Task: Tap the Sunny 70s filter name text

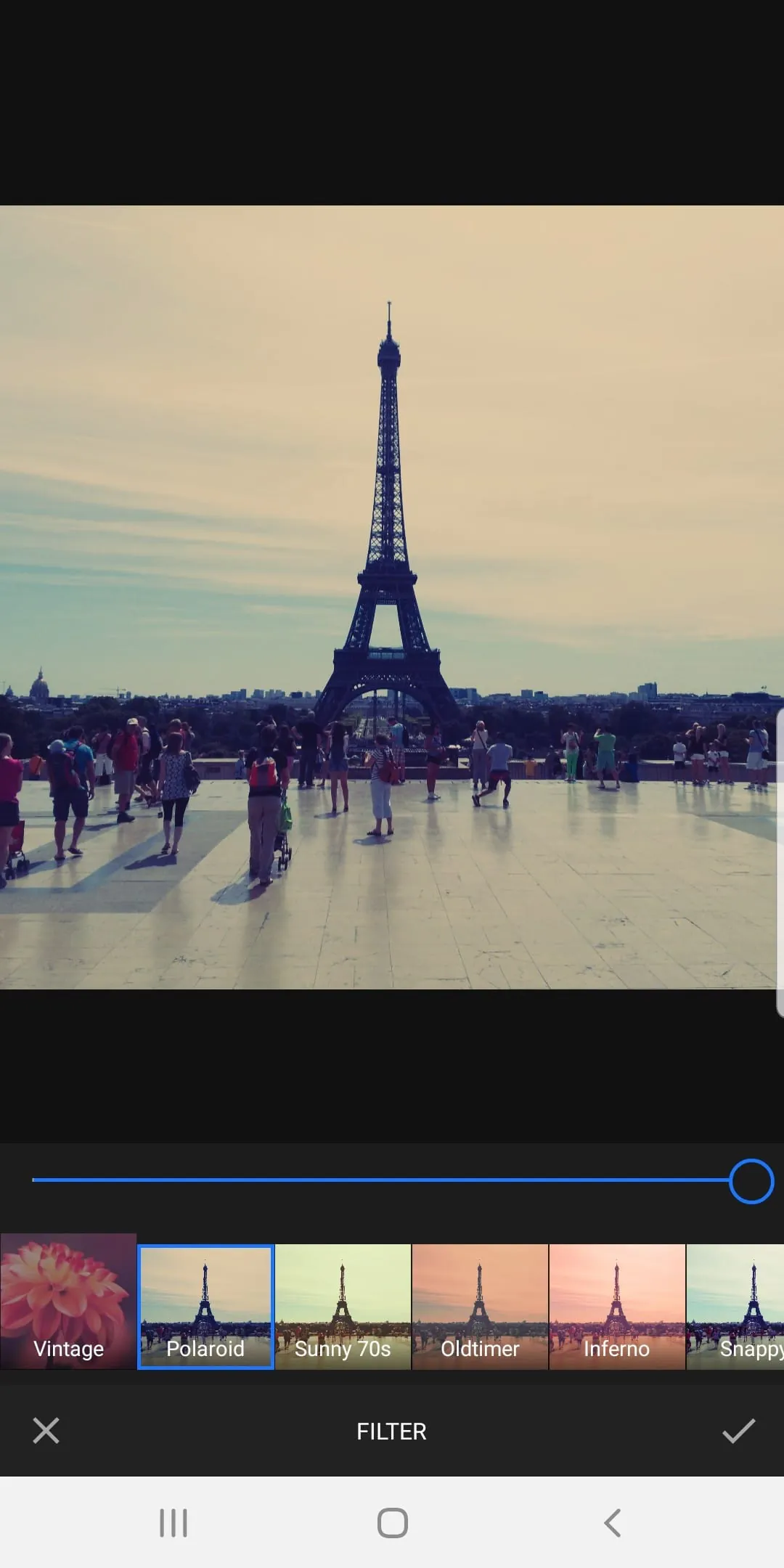Action: point(343,1349)
